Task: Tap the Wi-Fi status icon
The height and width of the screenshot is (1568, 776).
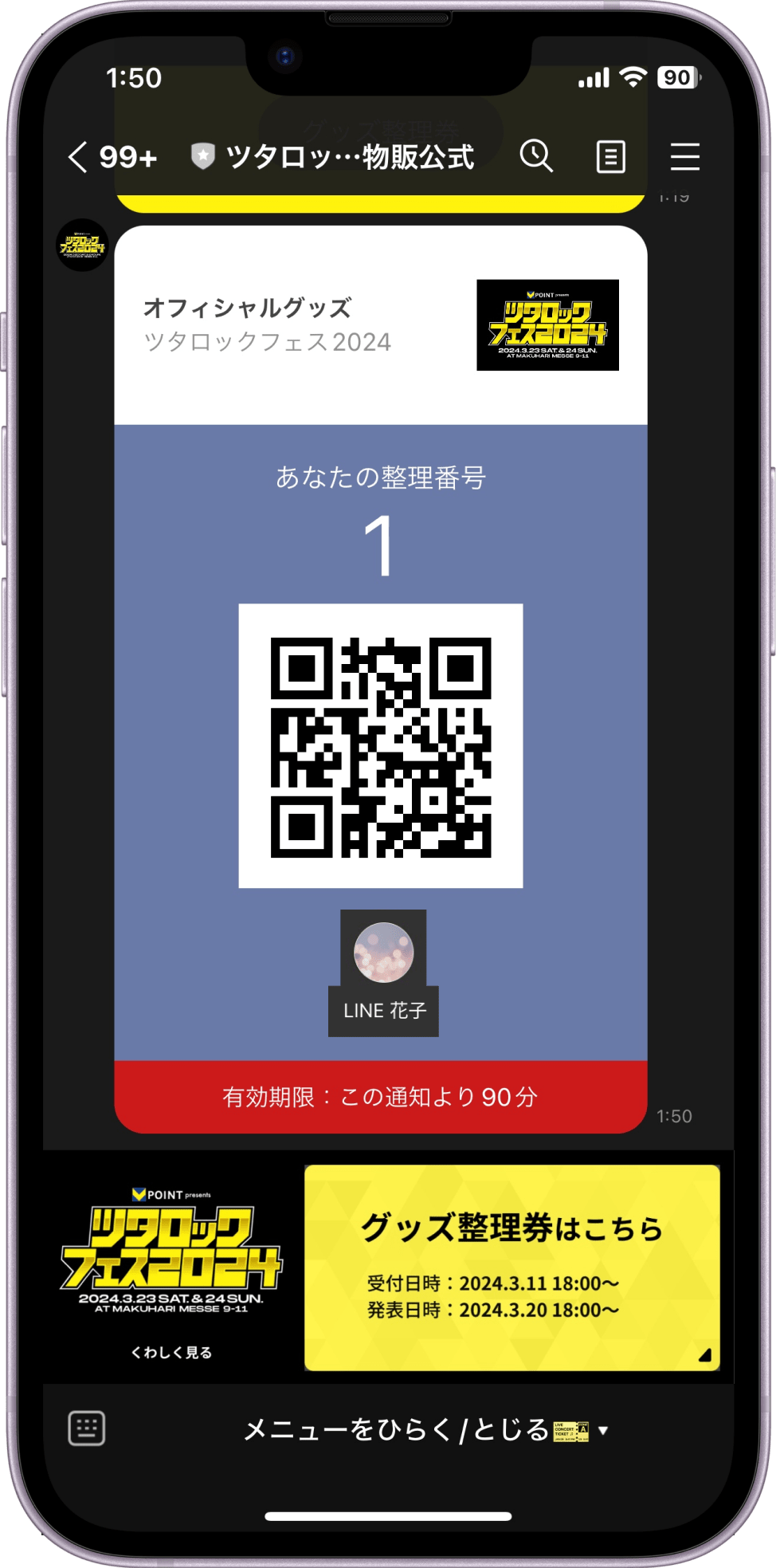Action: (631, 77)
